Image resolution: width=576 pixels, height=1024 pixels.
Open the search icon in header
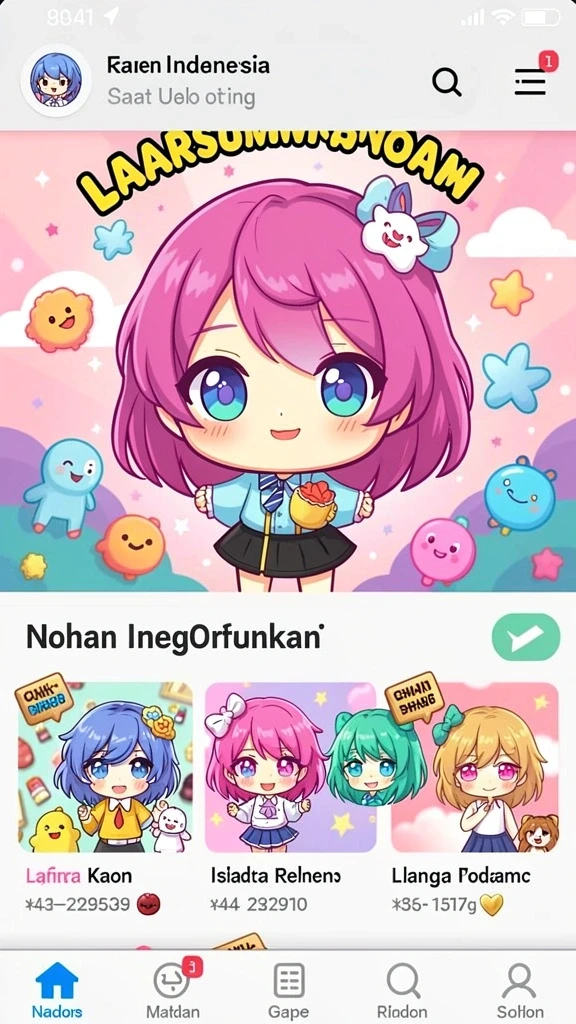click(x=447, y=82)
